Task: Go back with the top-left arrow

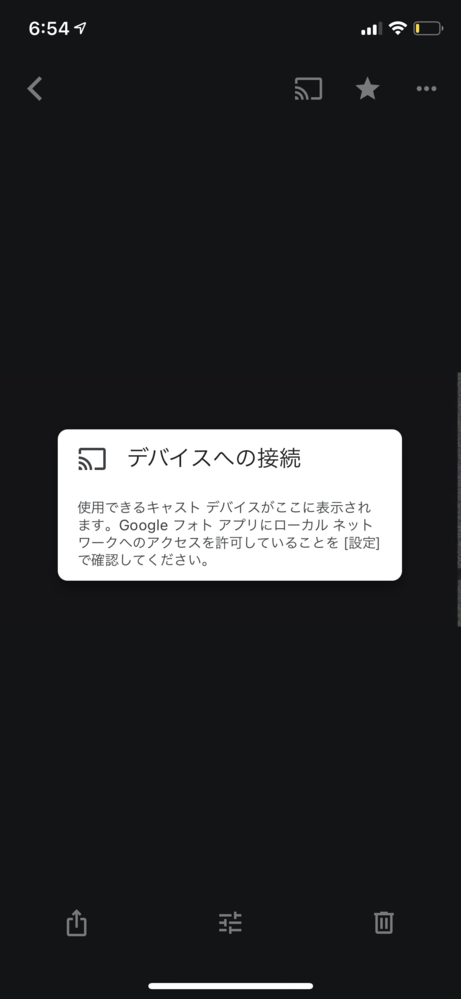Action: [x=35, y=89]
